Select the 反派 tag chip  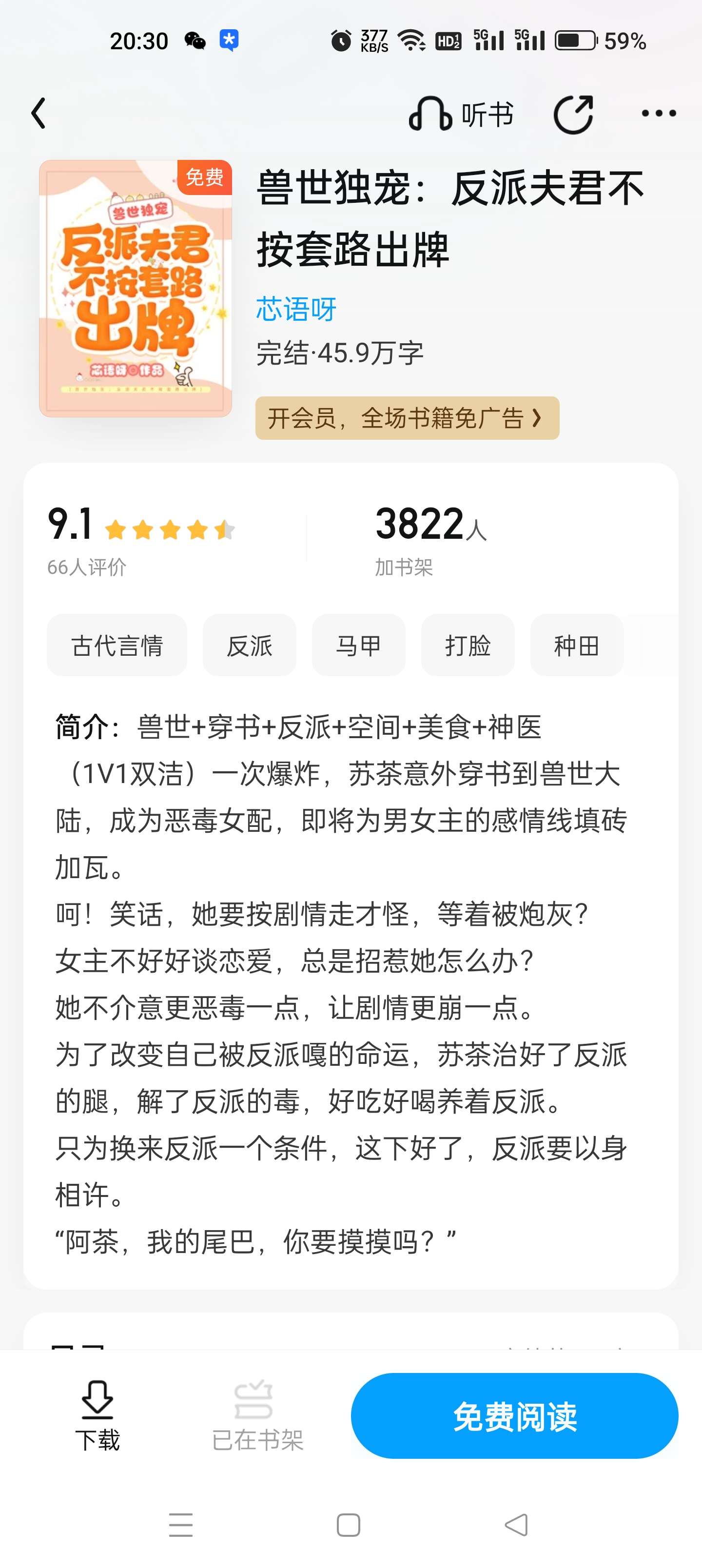250,645
